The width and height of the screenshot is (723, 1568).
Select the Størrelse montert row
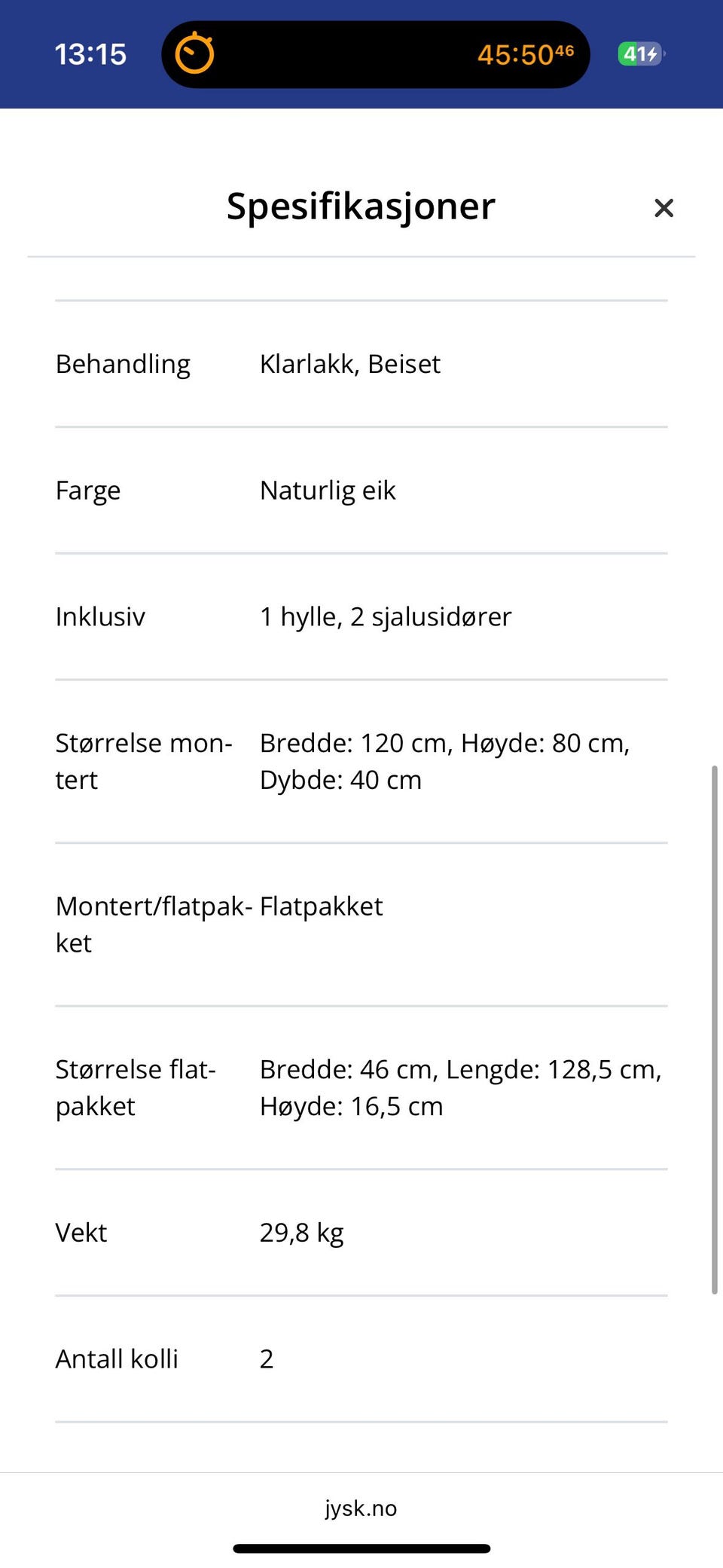tap(143, 760)
